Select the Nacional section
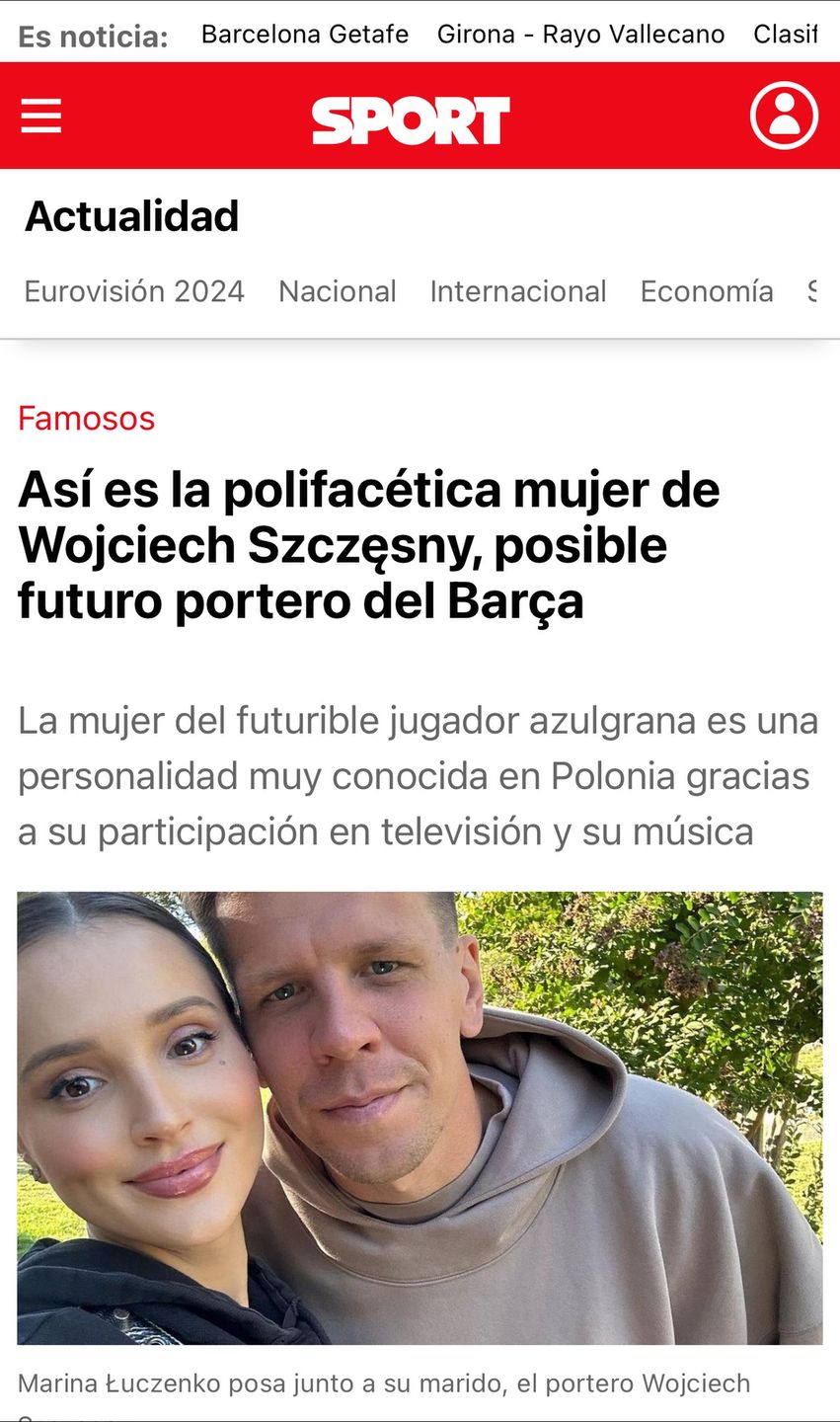Viewport: 840px width, 1422px height. click(x=337, y=291)
